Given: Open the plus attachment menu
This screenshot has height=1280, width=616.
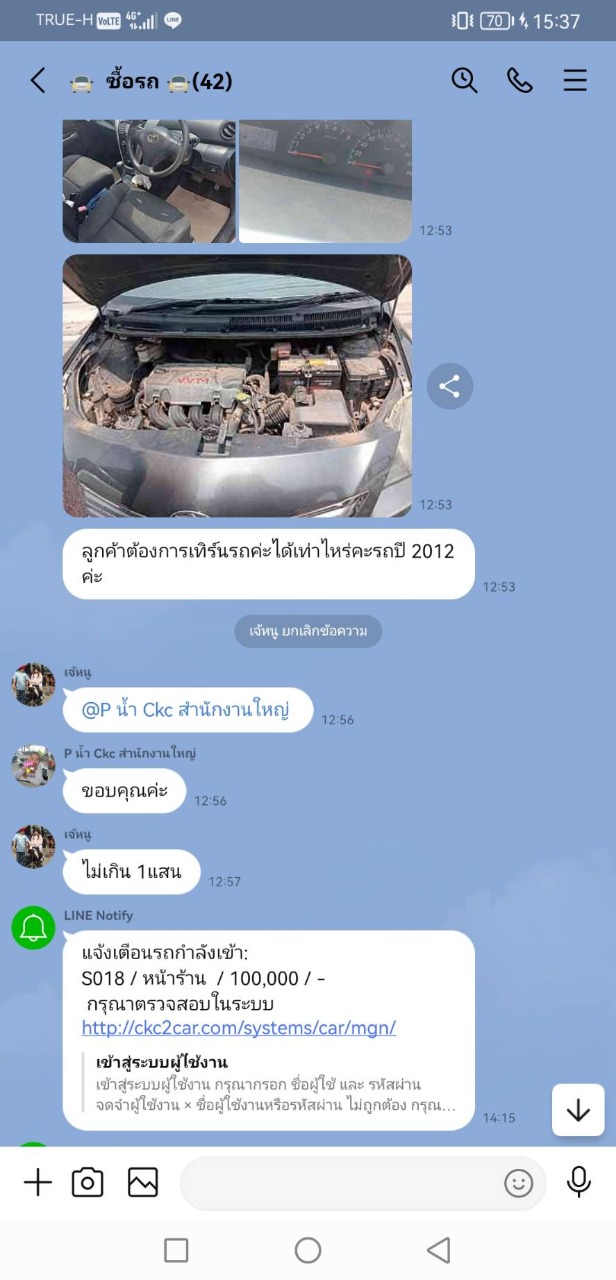Looking at the screenshot, I should point(37,1183).
